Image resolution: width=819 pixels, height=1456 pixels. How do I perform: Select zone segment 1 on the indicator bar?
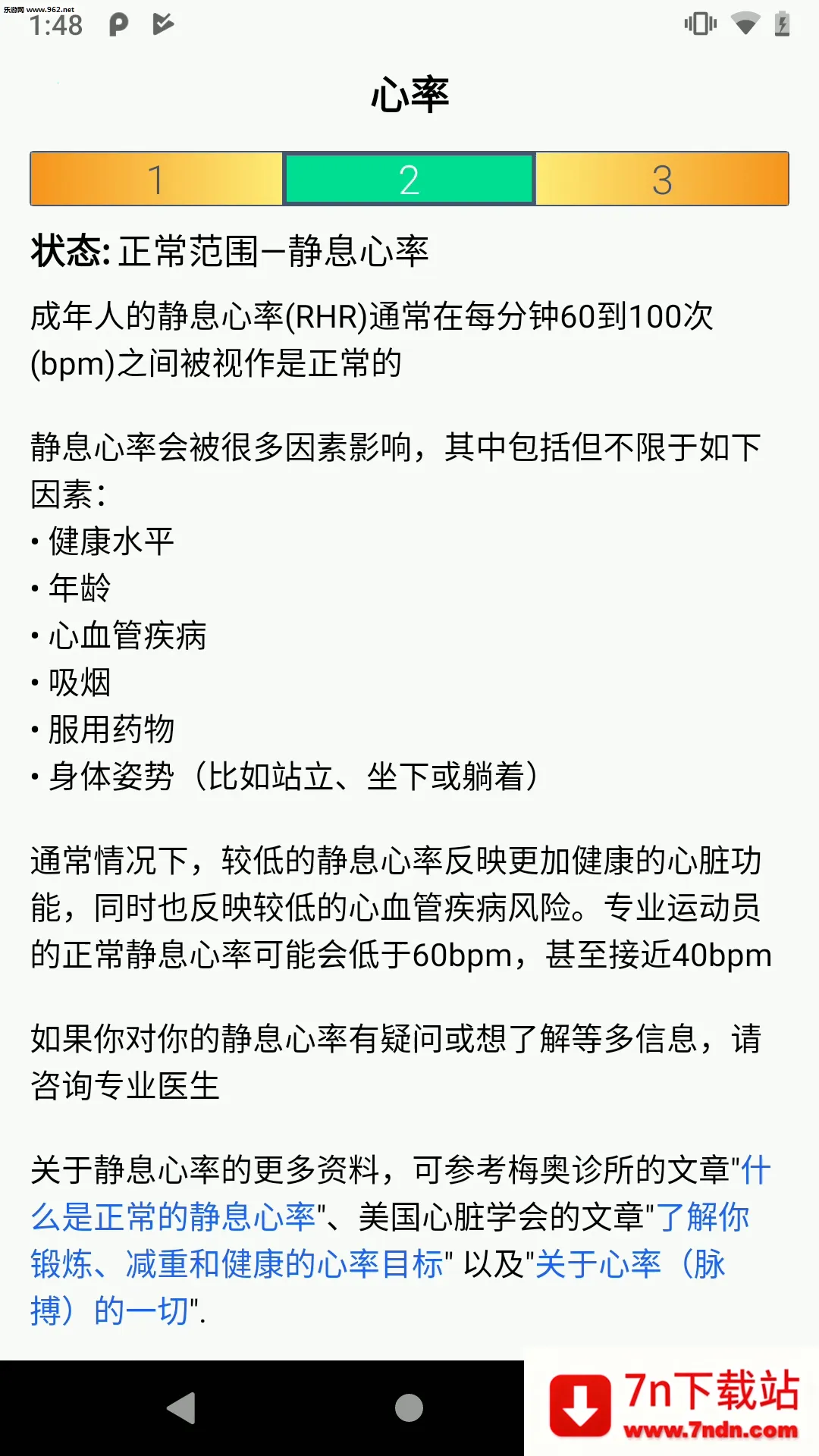pos(155,180)
